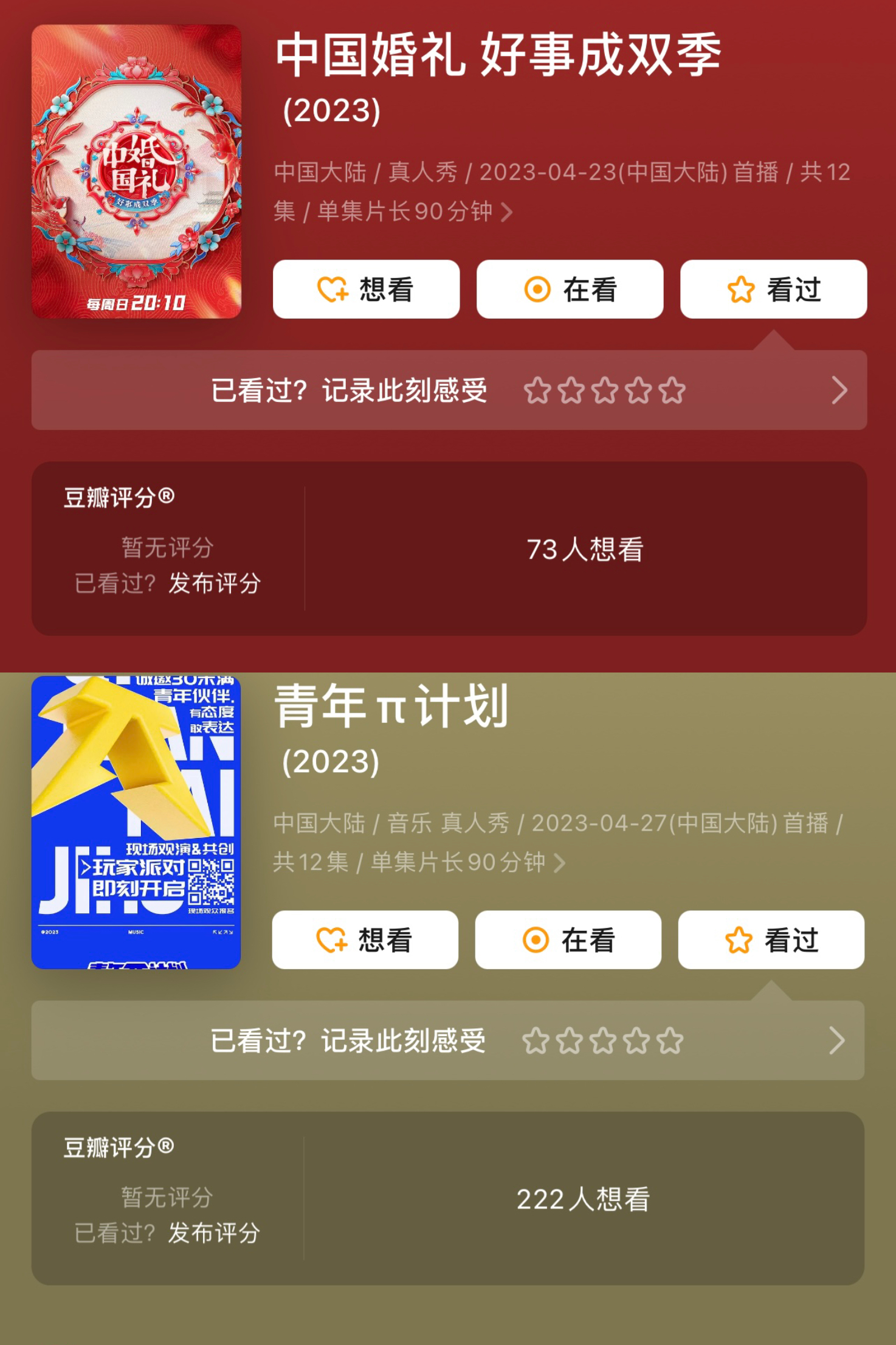This screenshot has height=1345, width=896.
Task: Open the 中国婚礼 poster thumbnail
Action: pyautogui.click(x=137, y=167)
